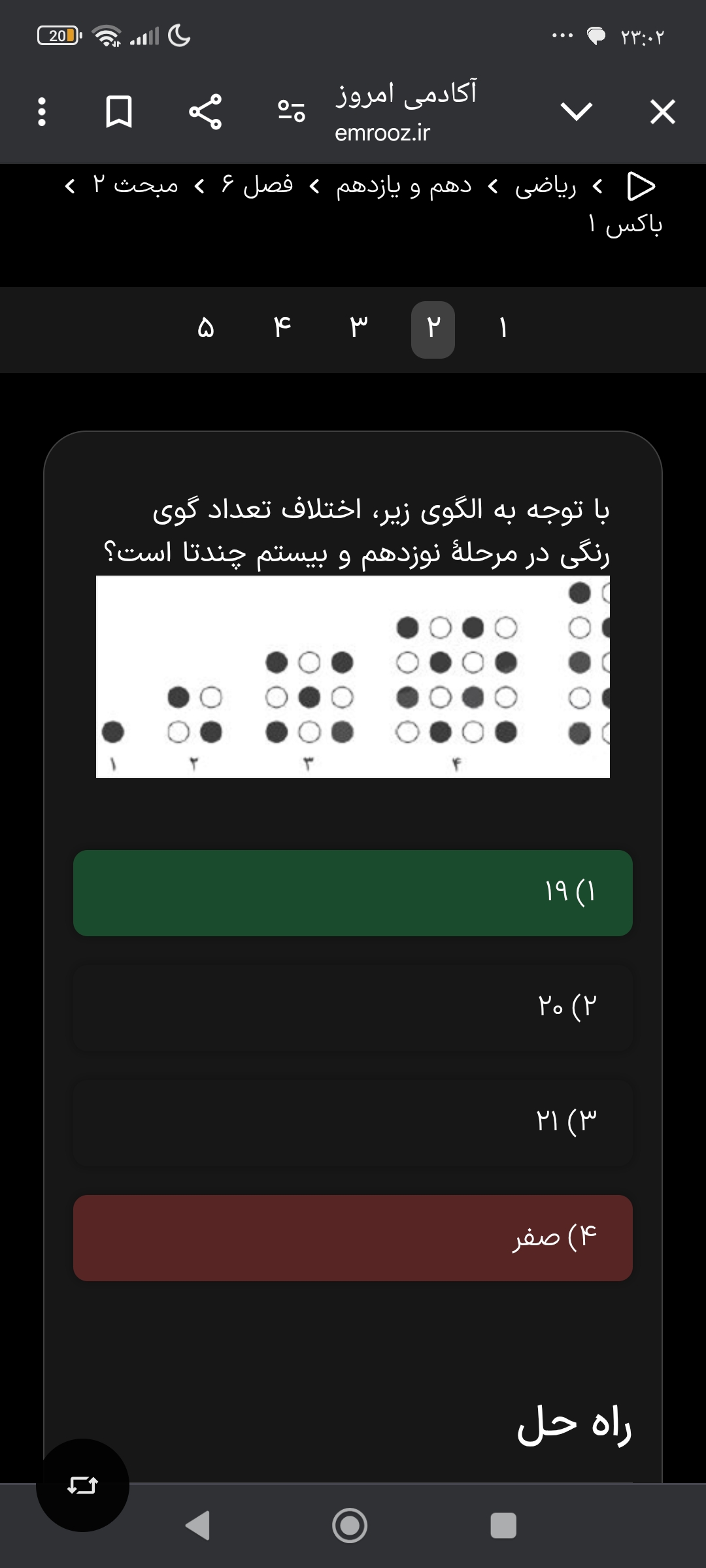The image size is (706, 1568).
Task: Share this page
Action: [x=205, y=112]
